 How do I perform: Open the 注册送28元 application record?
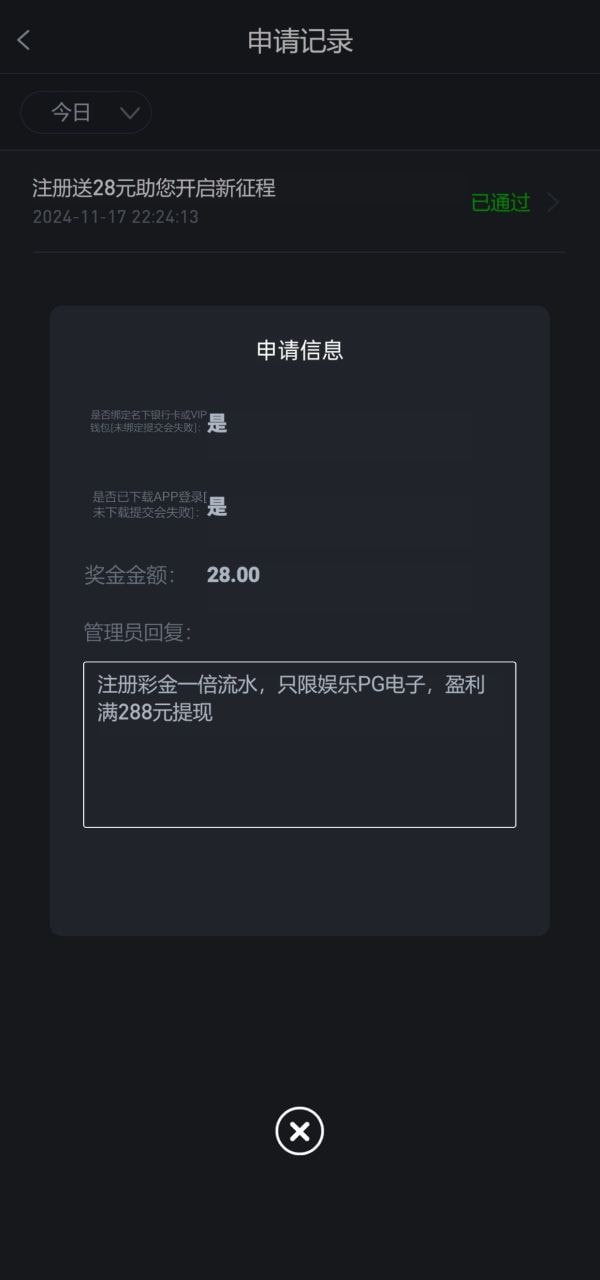point(298,202)
